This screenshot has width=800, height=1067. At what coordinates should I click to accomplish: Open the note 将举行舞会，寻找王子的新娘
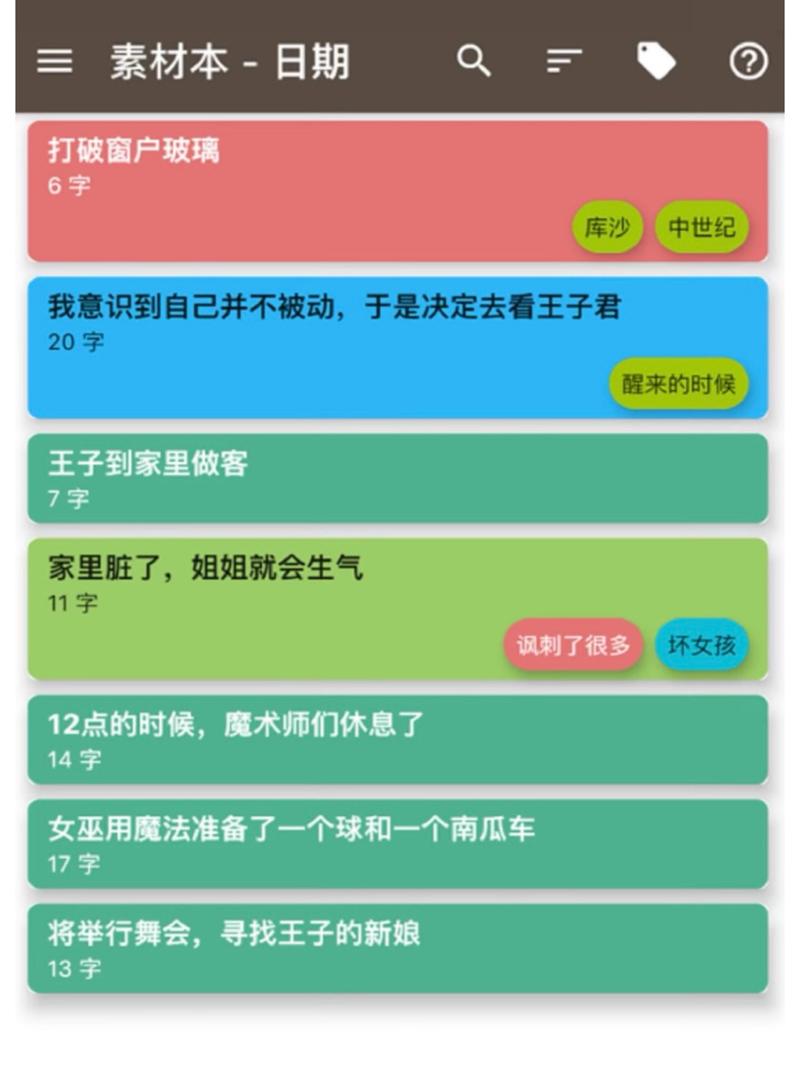397,948
